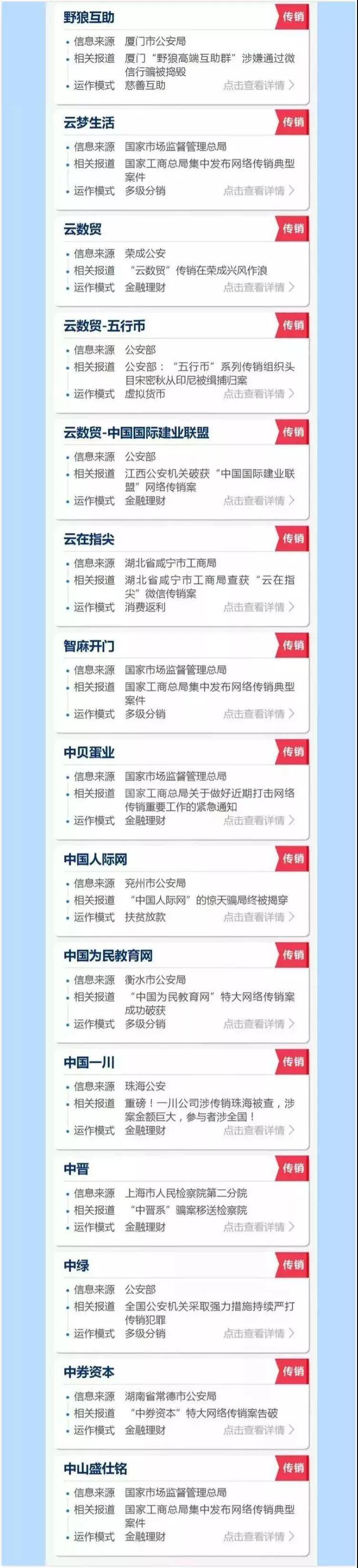Image resolution: width=358 pixels, height=1568 pixels.
Task: Open details of the 野狼互助 card
Action: coord(259,85)
